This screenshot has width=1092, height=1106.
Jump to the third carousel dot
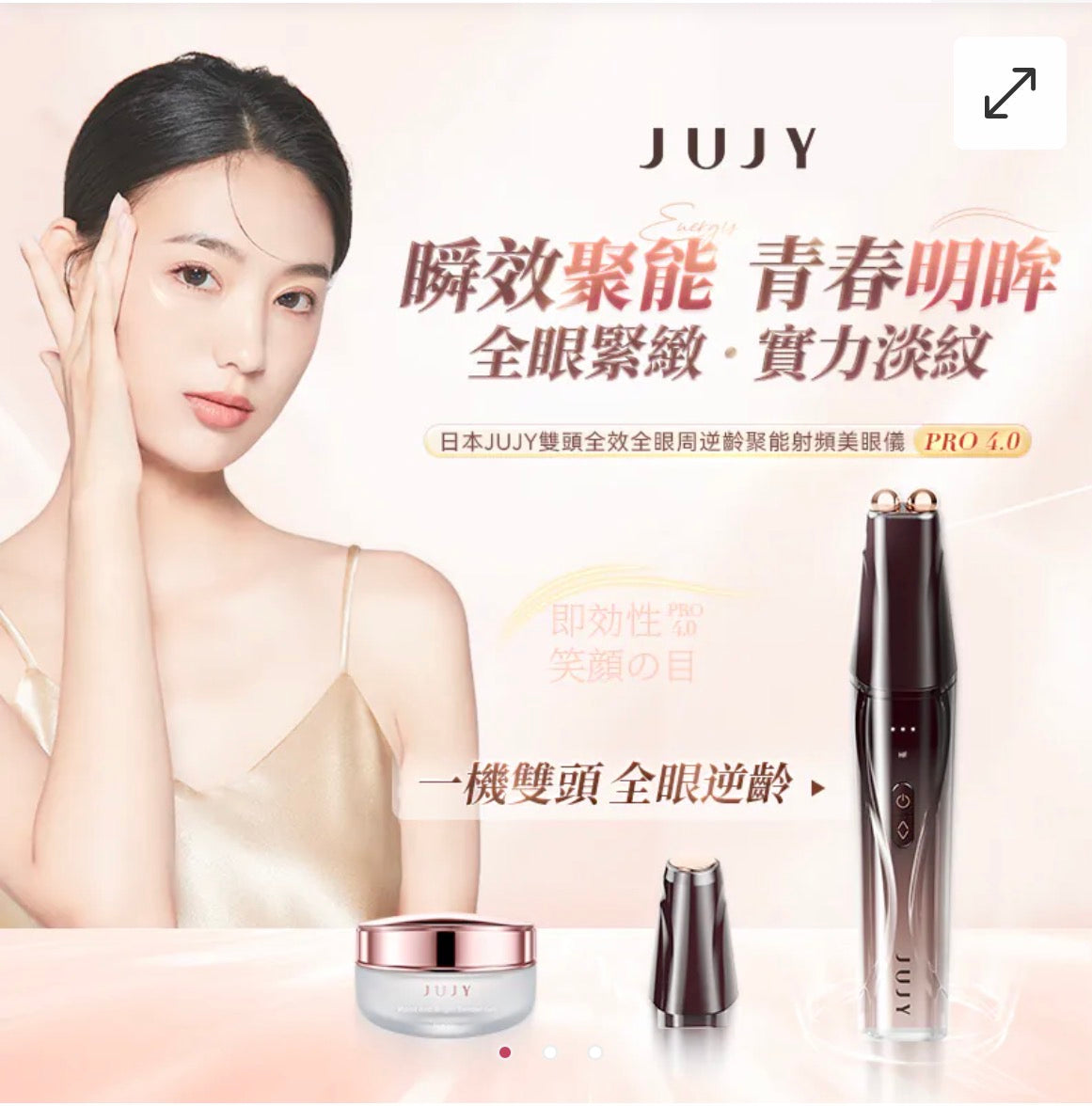(x=594, y=1051)
